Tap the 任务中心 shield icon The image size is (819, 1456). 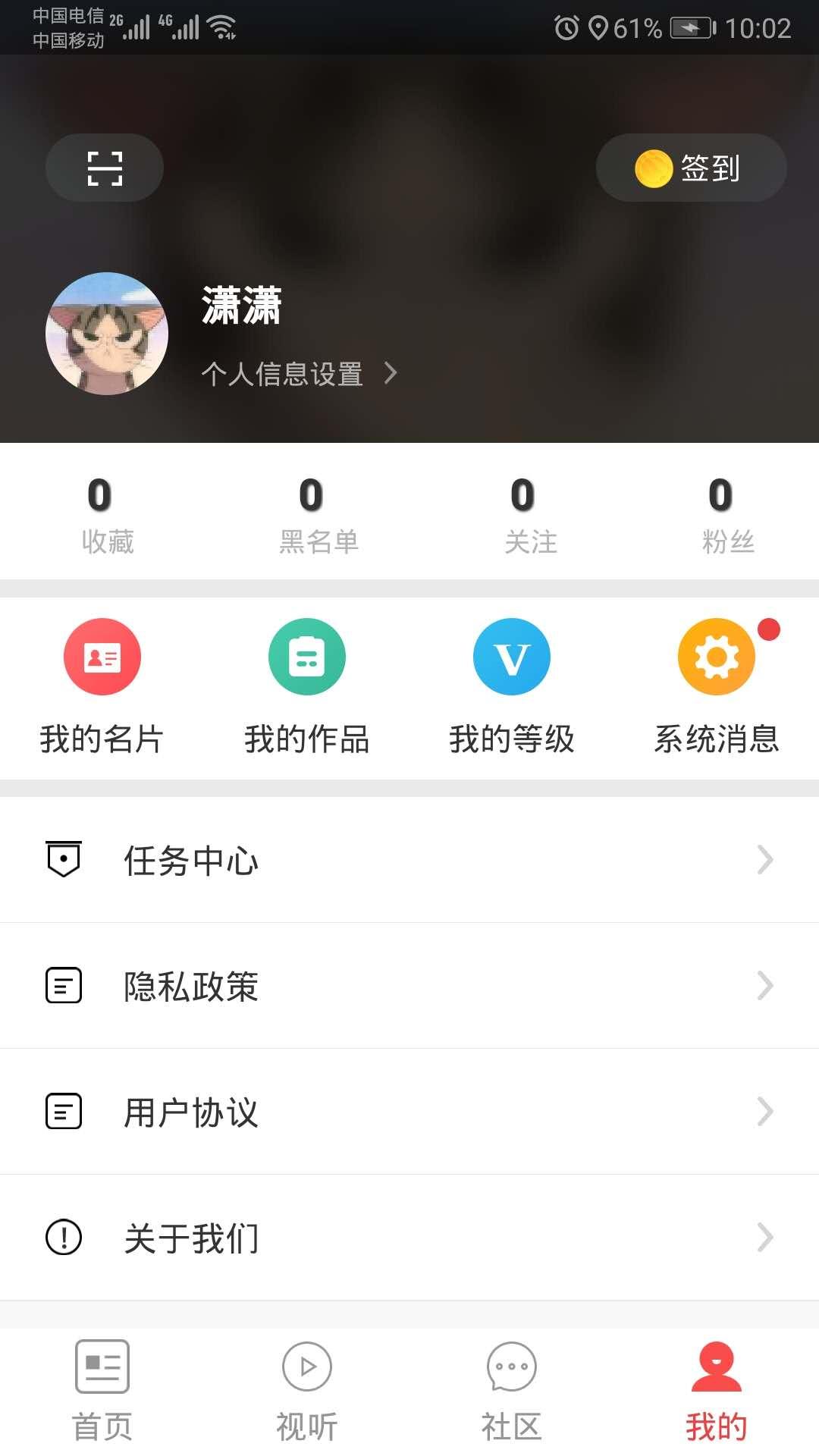click(x=64, y=859)
